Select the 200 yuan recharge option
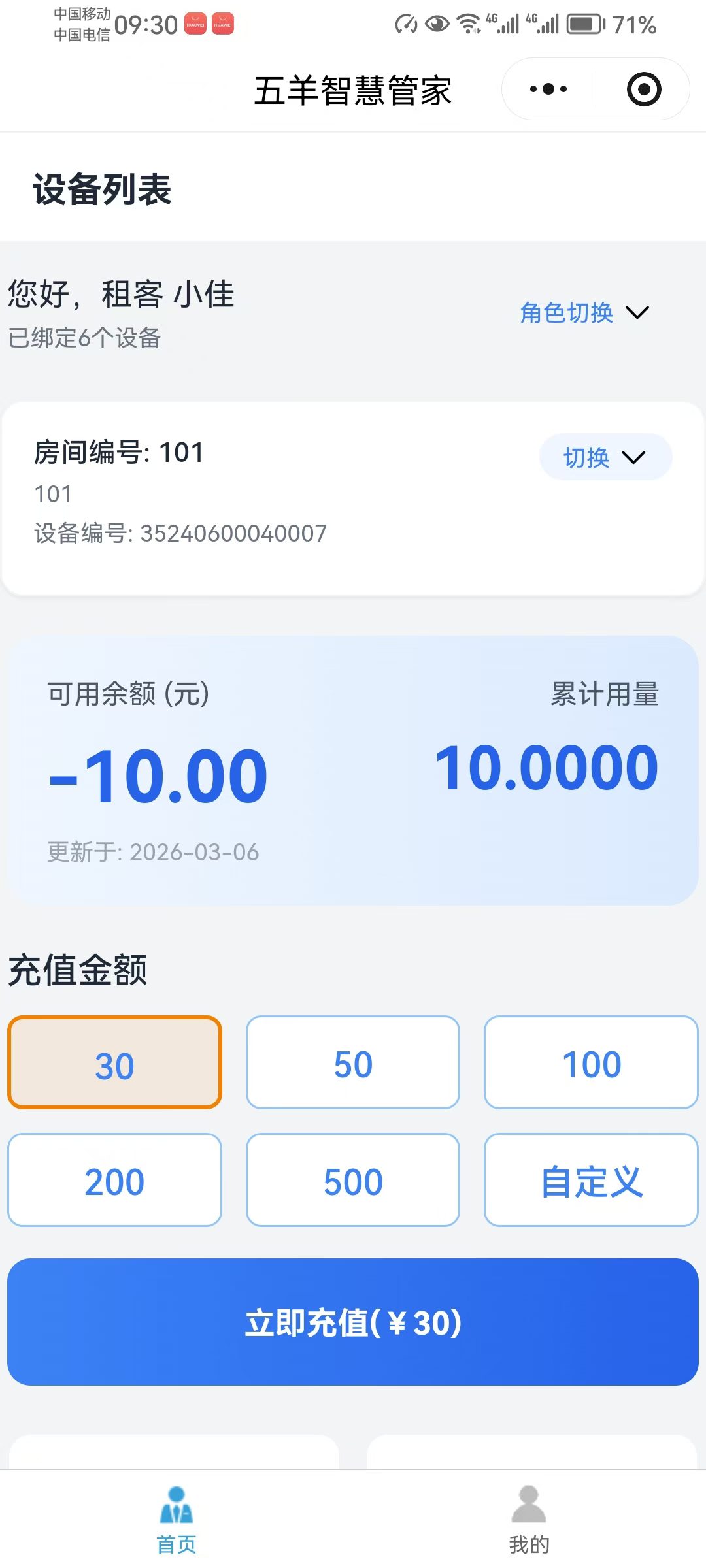The height and width of the screenshot is (1568, 706). (x=115, y=1180)
